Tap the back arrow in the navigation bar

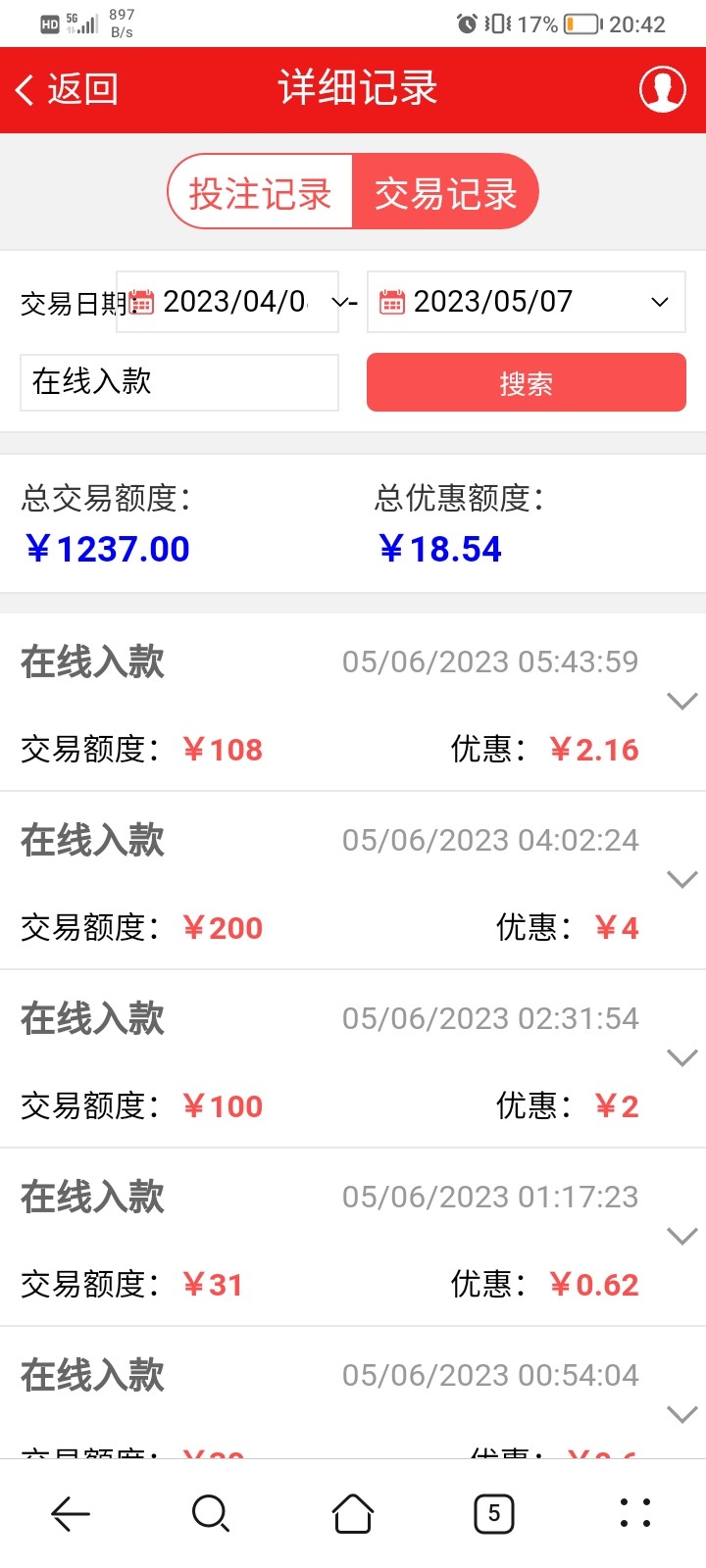[x=69, y=1512]
